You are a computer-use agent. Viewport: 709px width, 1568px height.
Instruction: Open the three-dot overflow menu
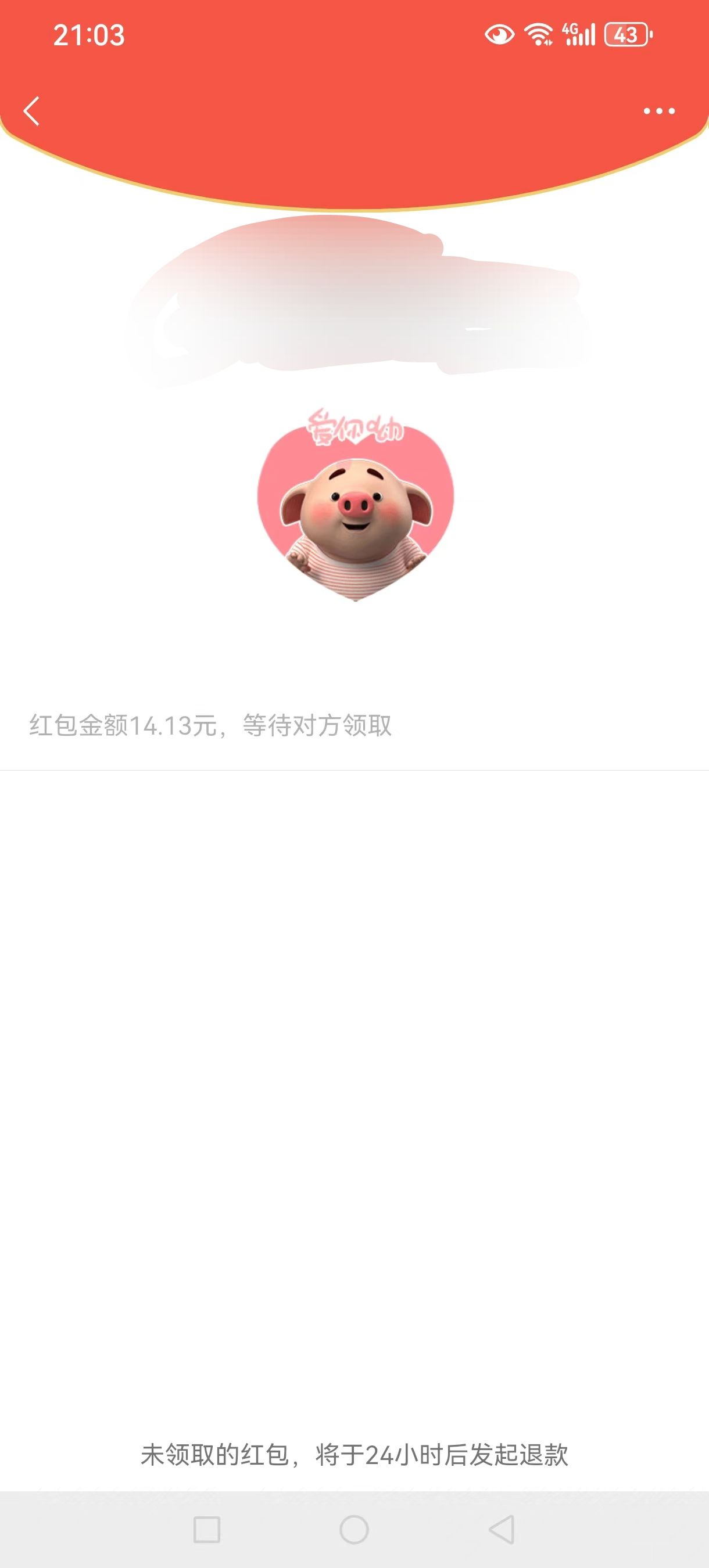click(x=659, y=111)
